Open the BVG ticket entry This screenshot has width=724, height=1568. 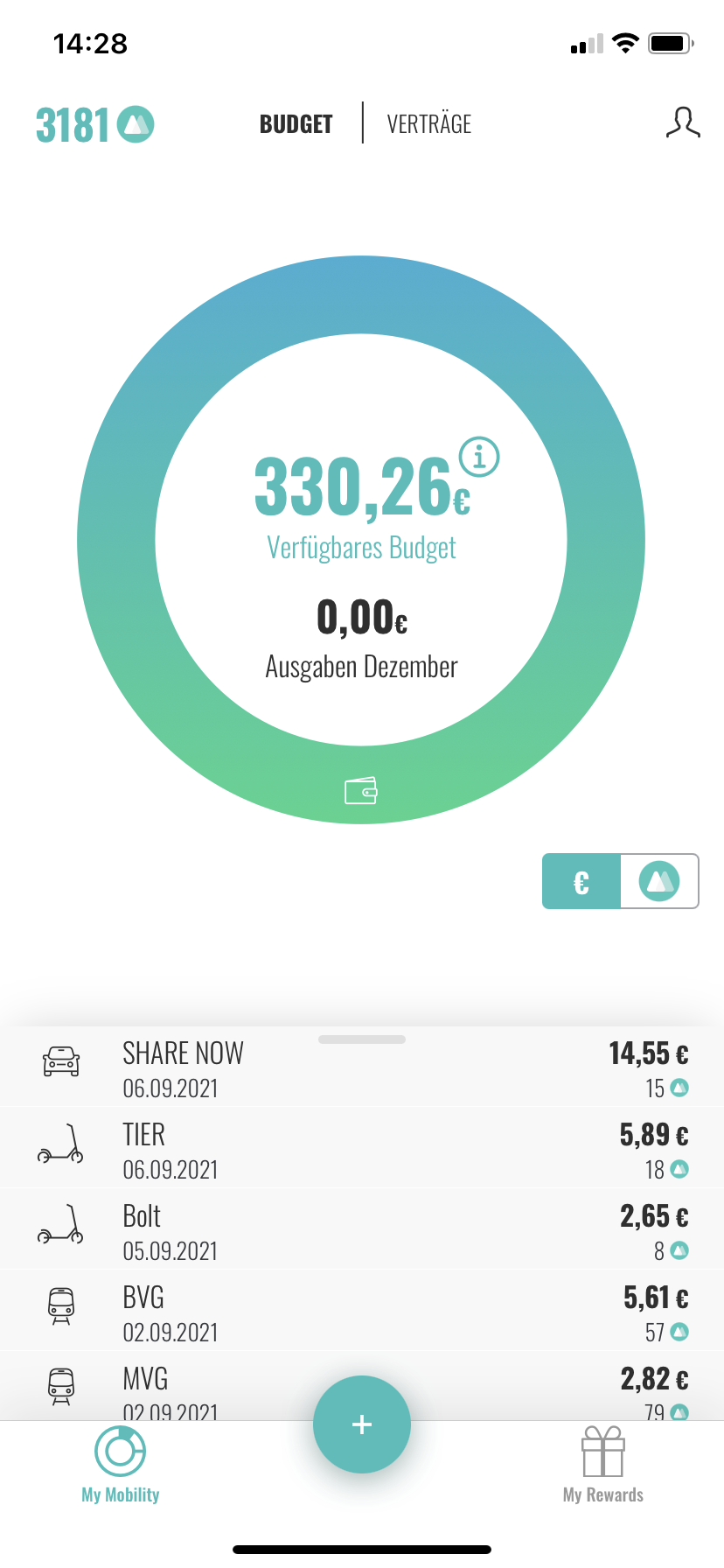tap(361, 1312)
